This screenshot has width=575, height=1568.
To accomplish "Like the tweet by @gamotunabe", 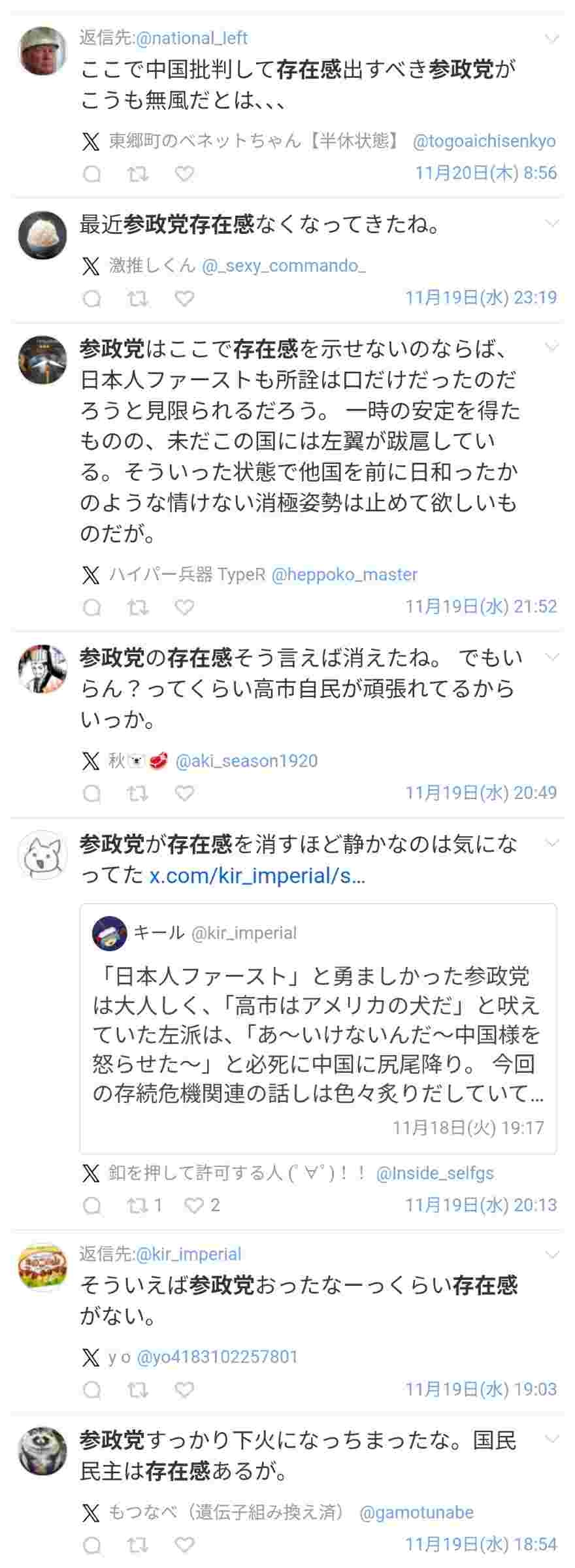I will pyautogui.click(x=184, y=1544).
